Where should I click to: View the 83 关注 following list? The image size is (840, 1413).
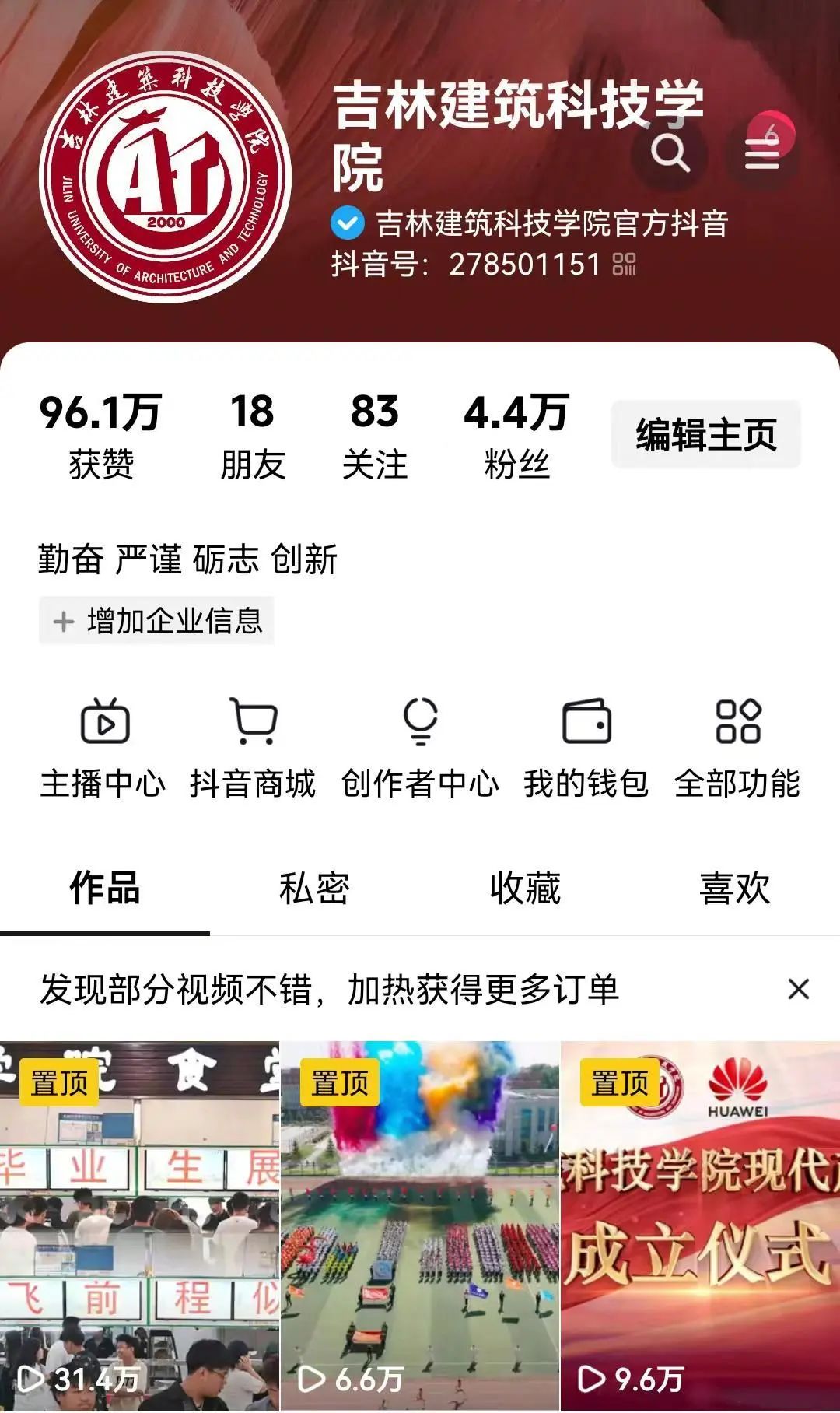click(x=374, y=434)
